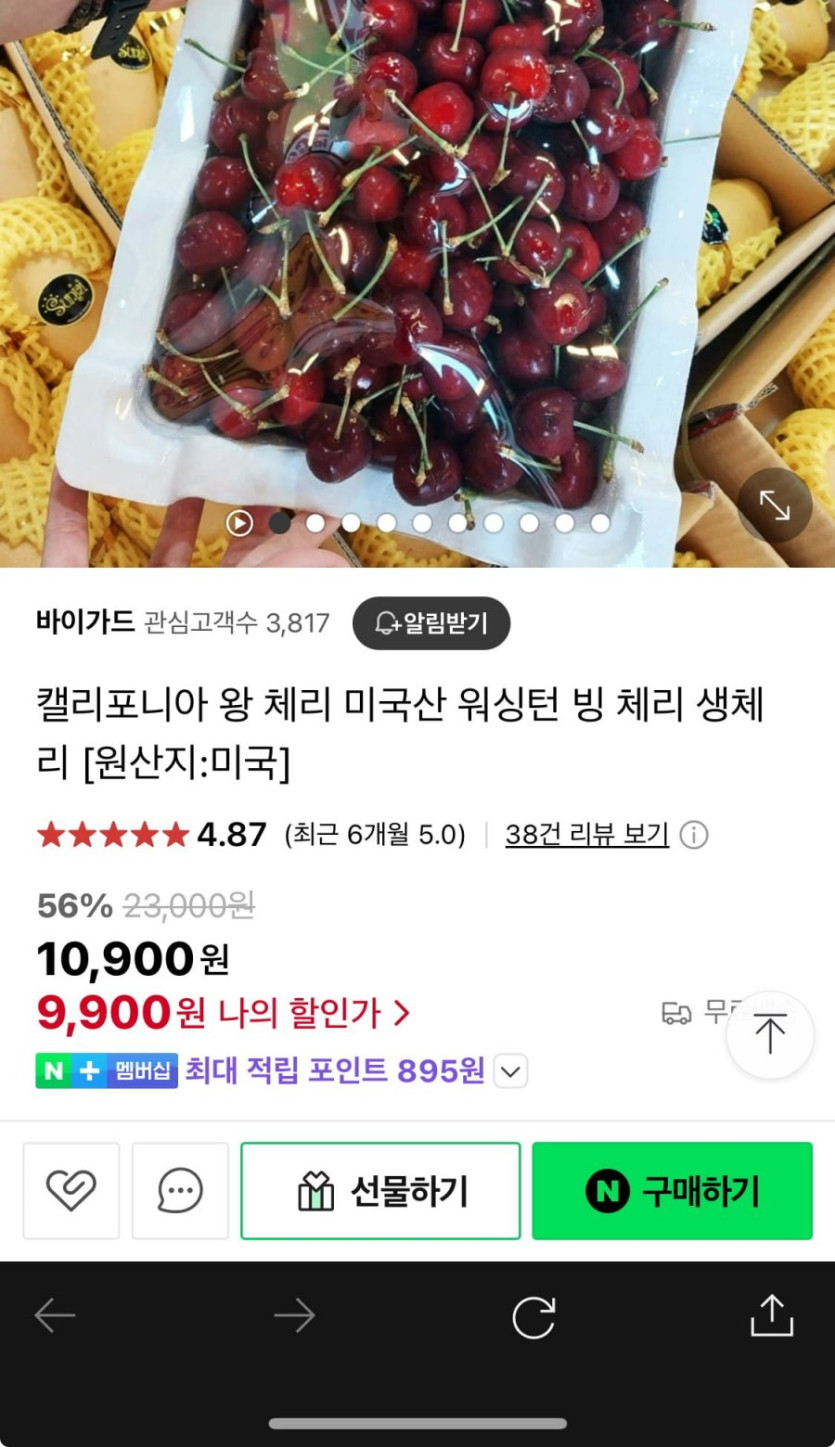Image resolution: width=835 pixels, height=1447 pixels.
Task: Go back in the browser toolbar
Action: point(55,1316)
